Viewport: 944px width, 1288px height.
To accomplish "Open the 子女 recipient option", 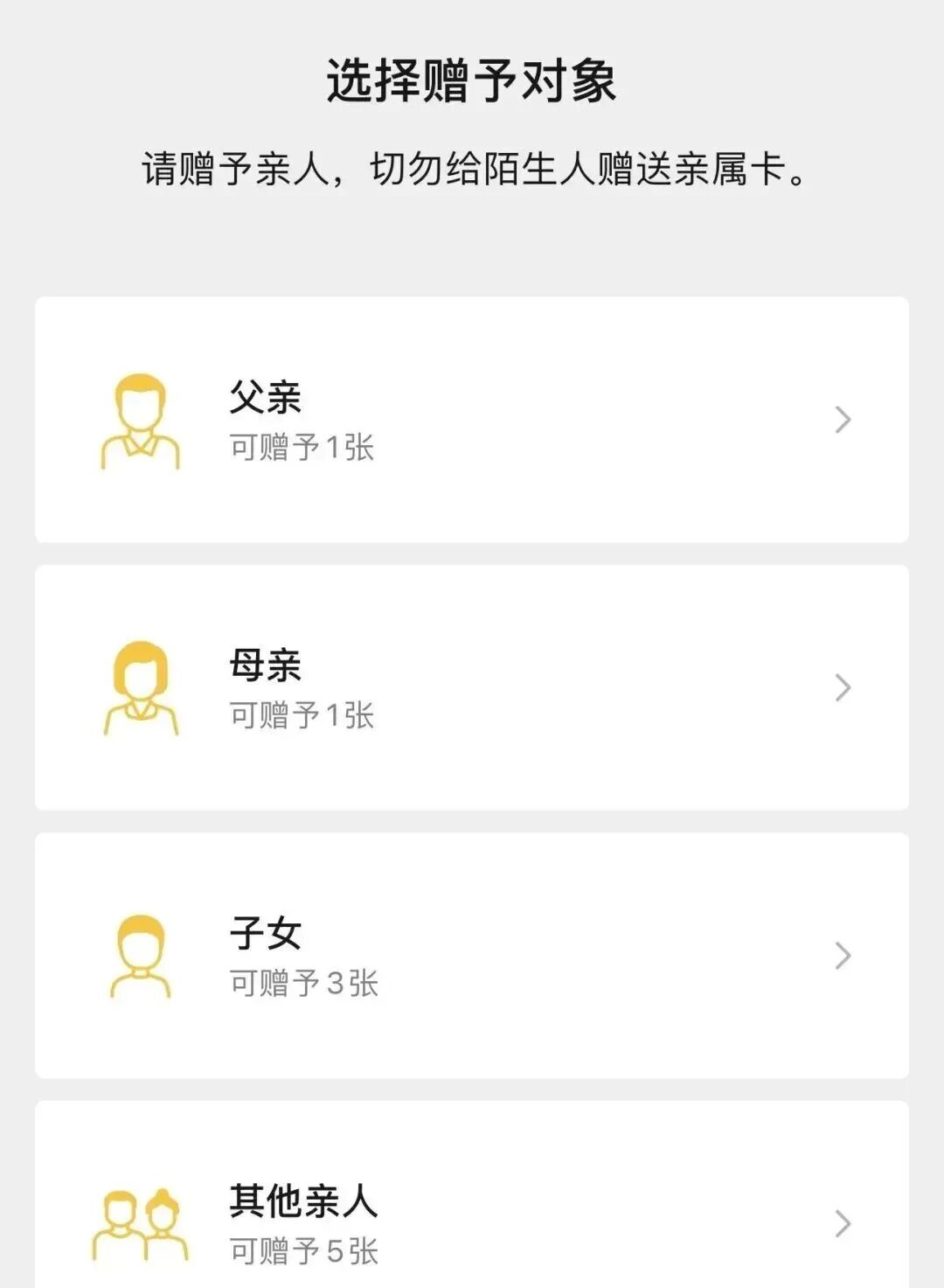I will click(472, 956).
